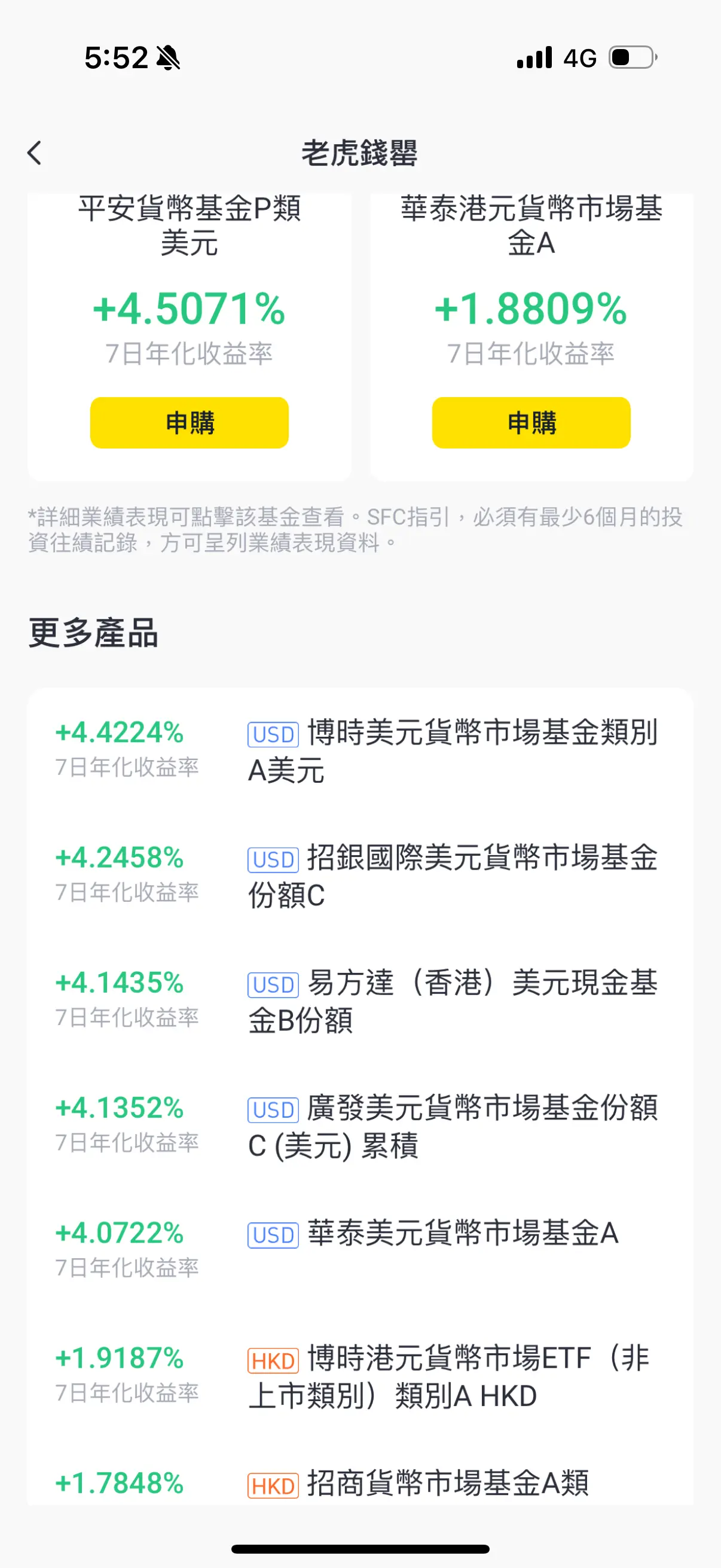This screenshot has height=1568, width=721.
Task: Select 易方達（香港）美元現金基金B份額
Action: [x=360, y=1001]
